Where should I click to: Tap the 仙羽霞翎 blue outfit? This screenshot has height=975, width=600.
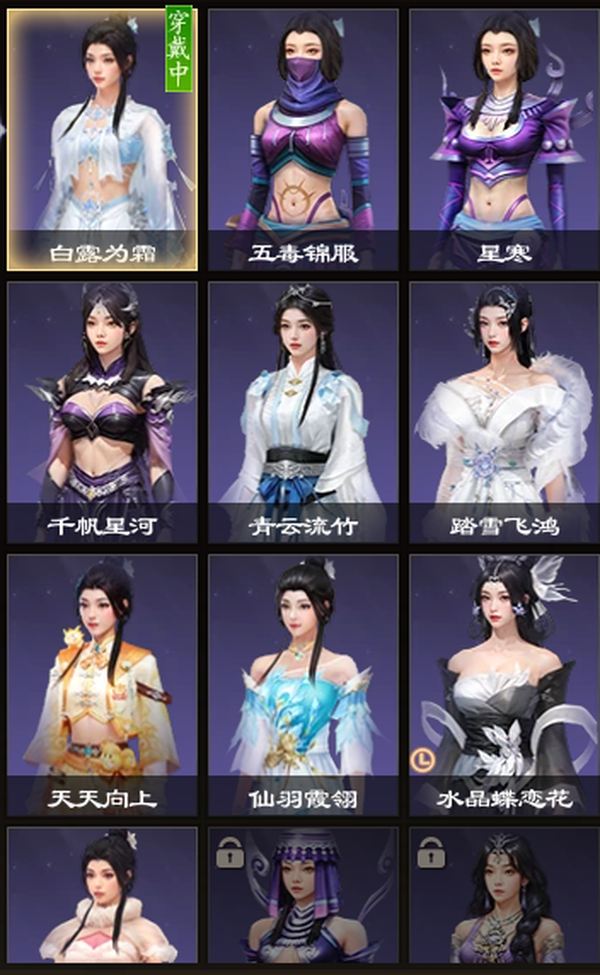(303, 685)
